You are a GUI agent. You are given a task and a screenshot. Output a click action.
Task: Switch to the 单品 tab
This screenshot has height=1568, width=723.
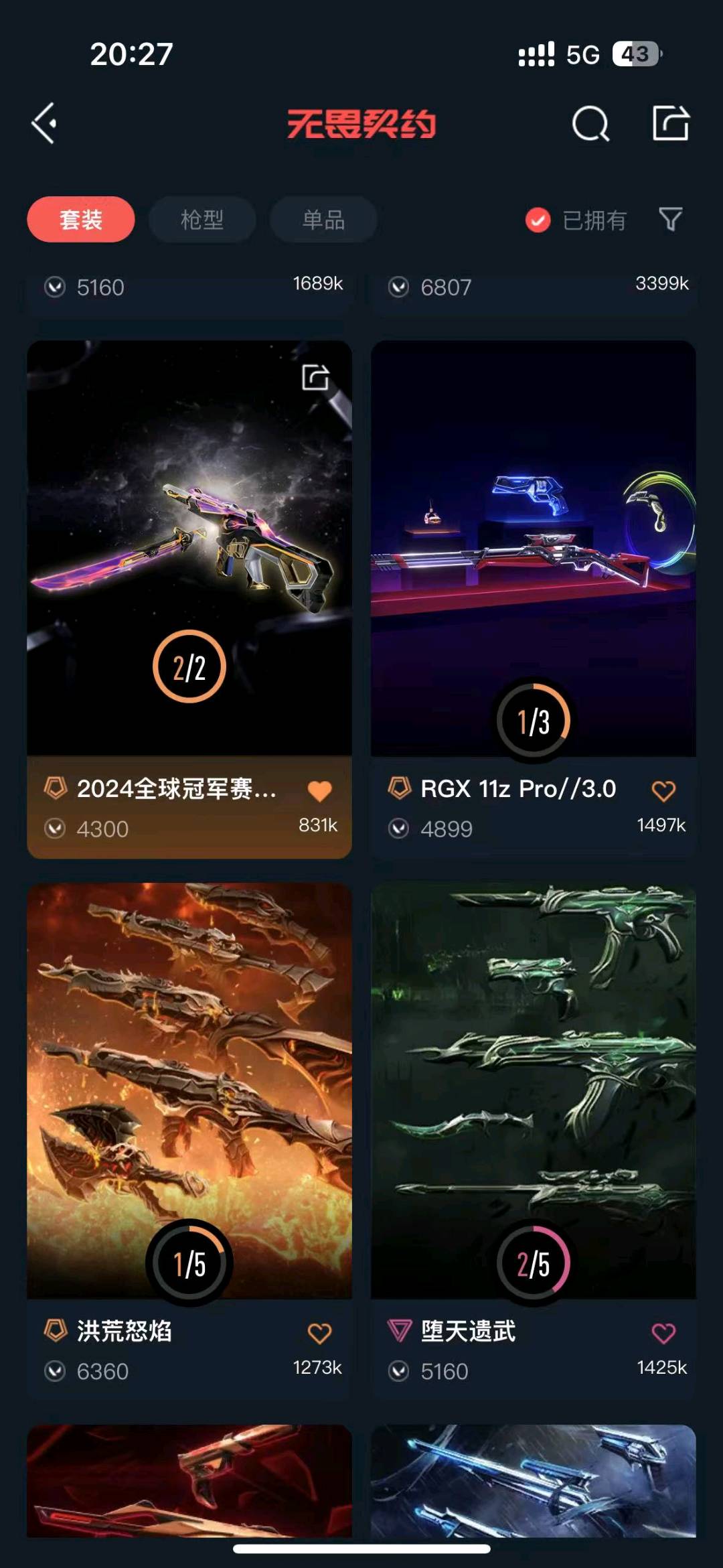[x=323, y=219]
